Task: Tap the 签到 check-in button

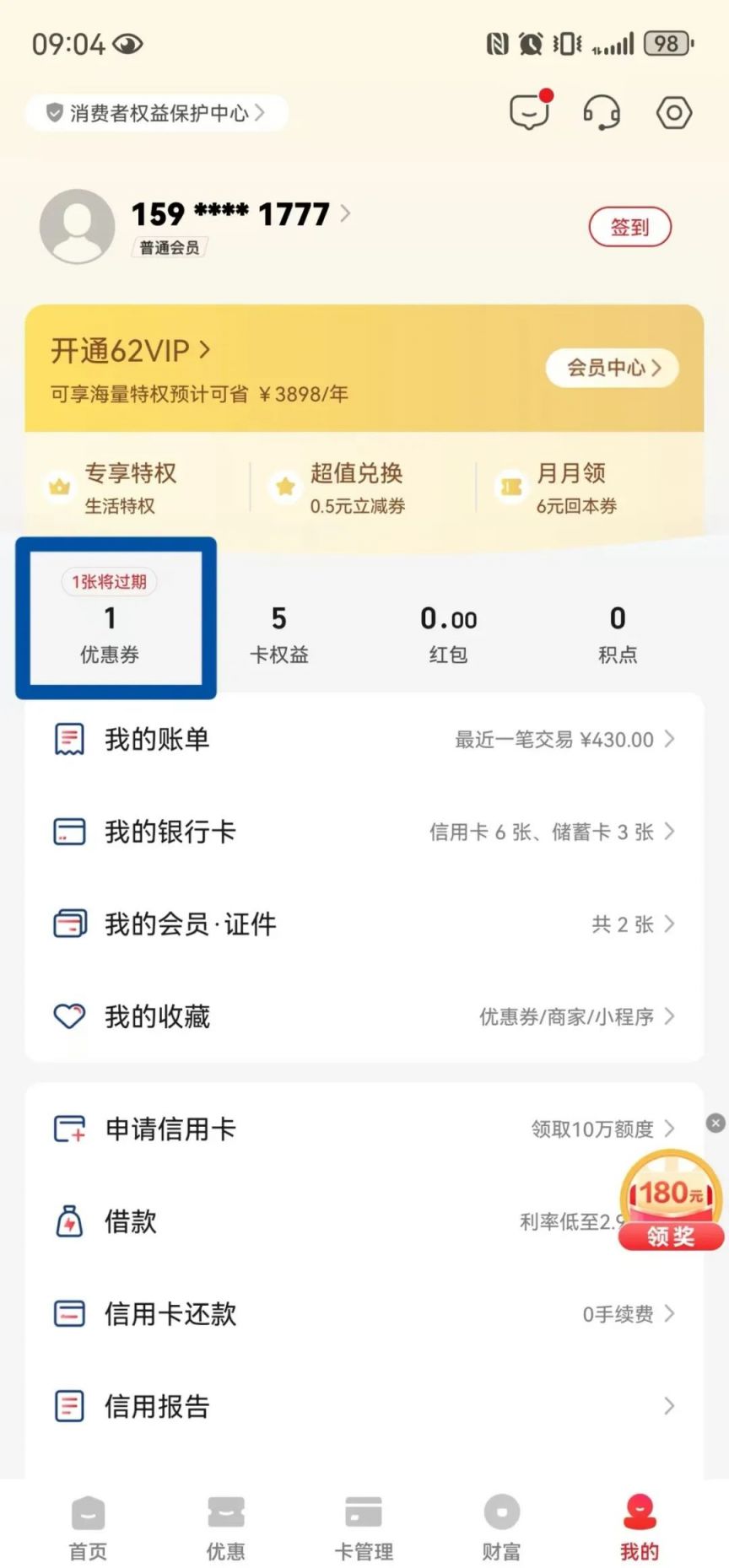Action: pos(629,226)
